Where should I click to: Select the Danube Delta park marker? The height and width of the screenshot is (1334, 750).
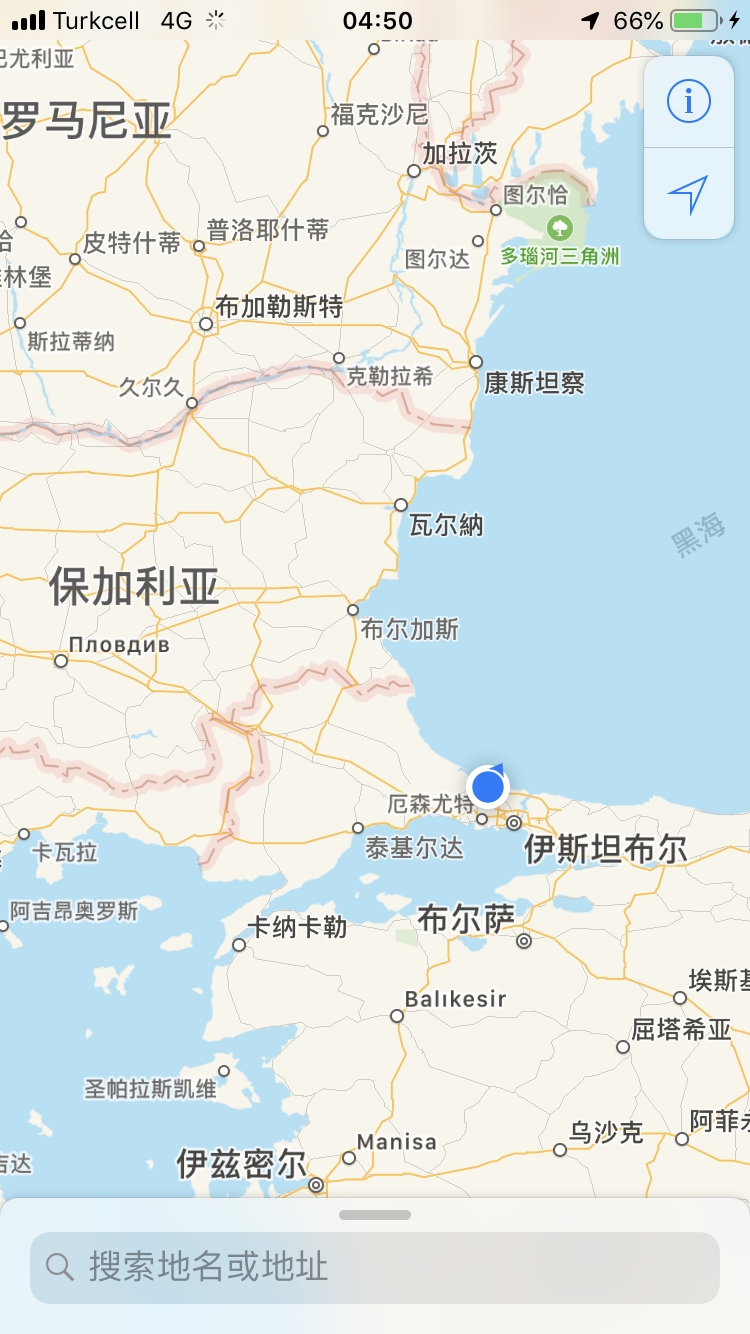coord(559,227)
